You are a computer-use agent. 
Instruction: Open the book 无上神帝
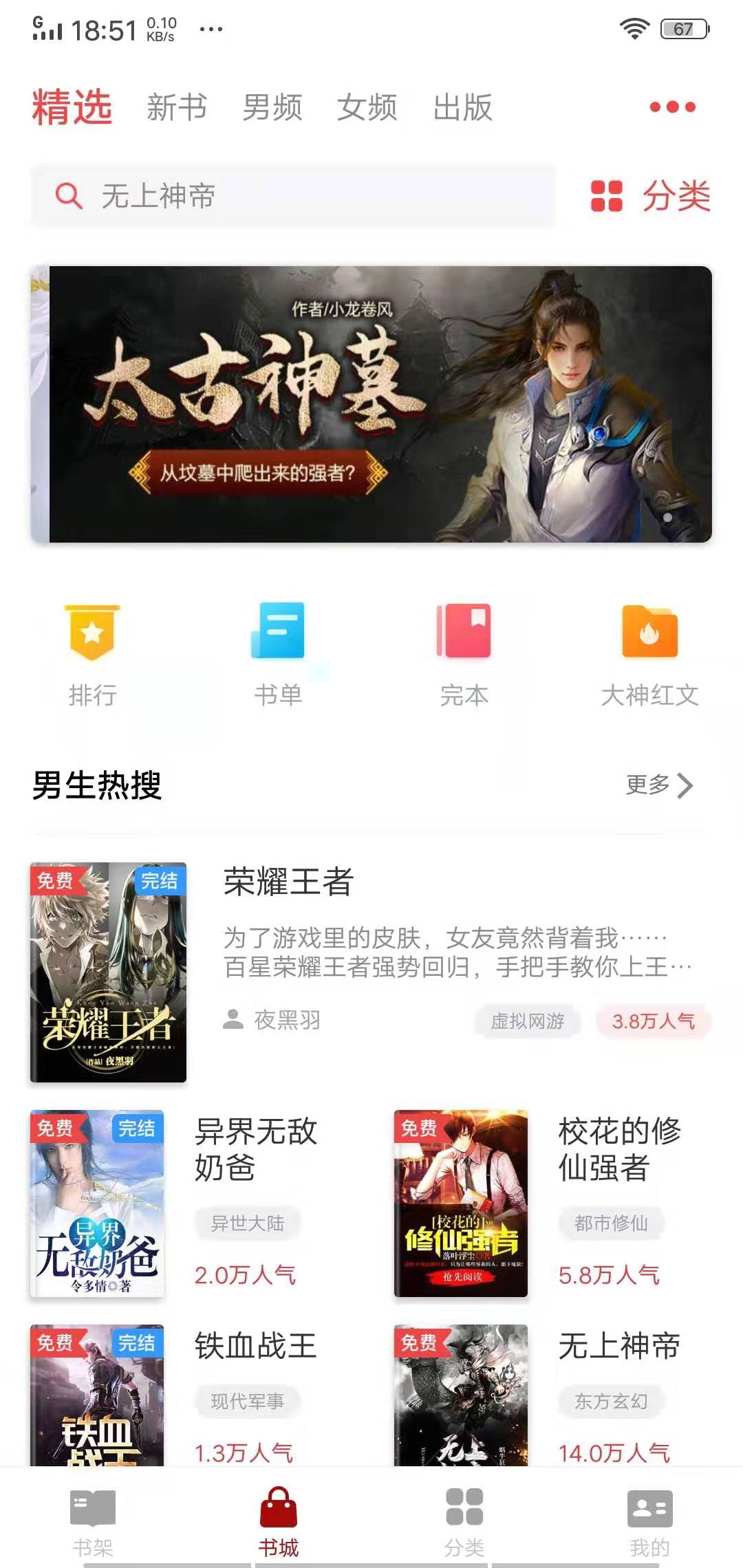[618, 1346]
